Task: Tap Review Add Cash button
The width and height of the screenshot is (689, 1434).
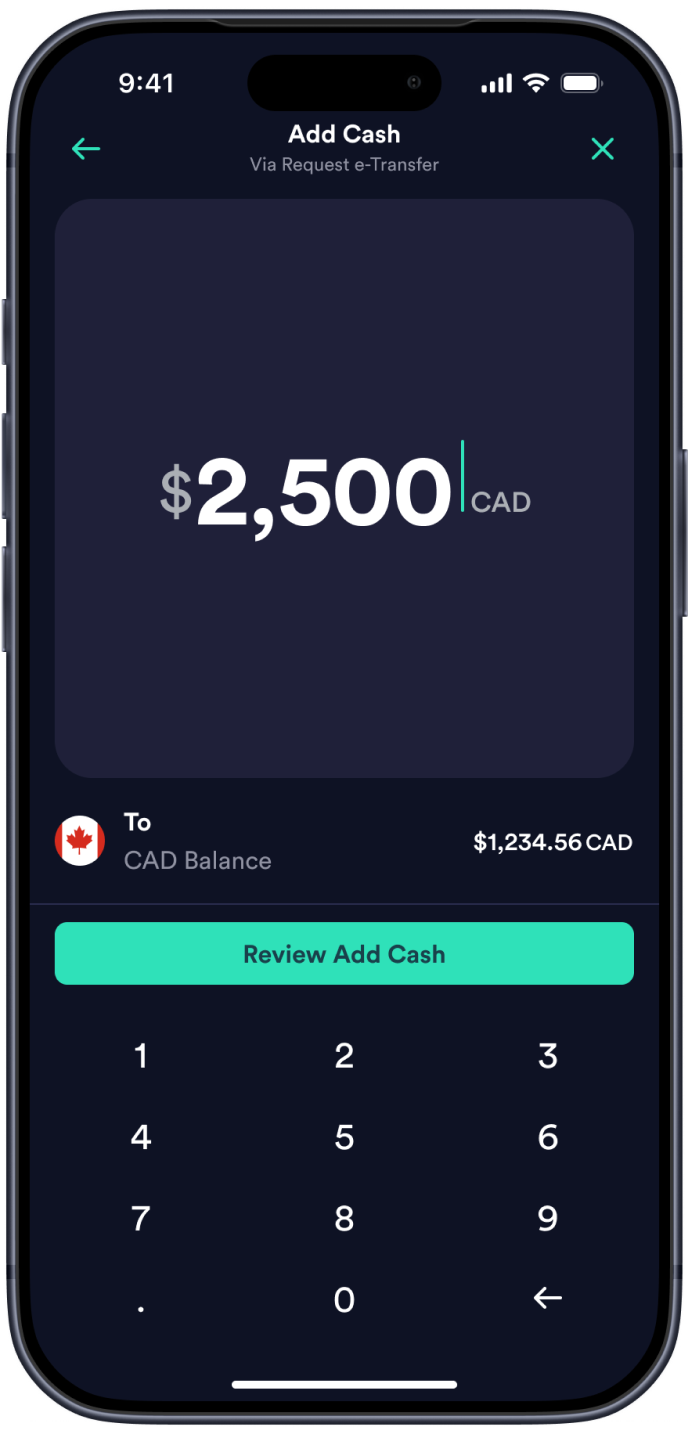Action: (x=344, y=954)
